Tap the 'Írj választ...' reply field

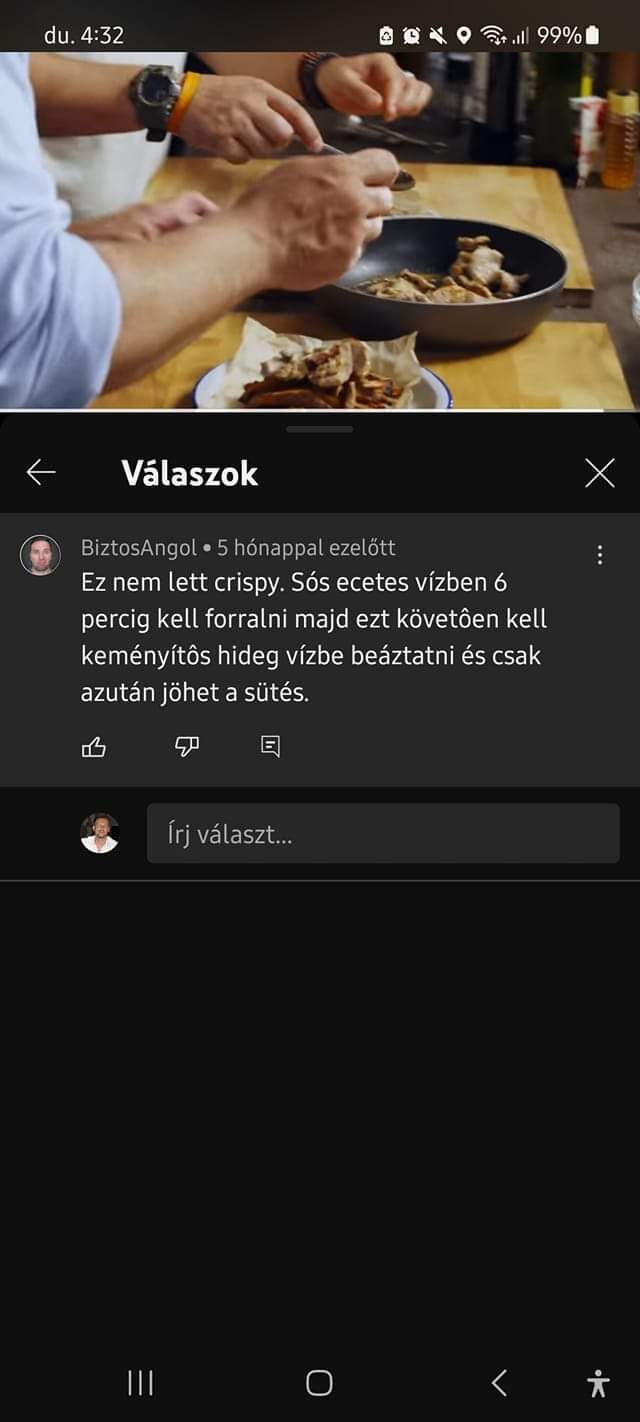[383, 834]
